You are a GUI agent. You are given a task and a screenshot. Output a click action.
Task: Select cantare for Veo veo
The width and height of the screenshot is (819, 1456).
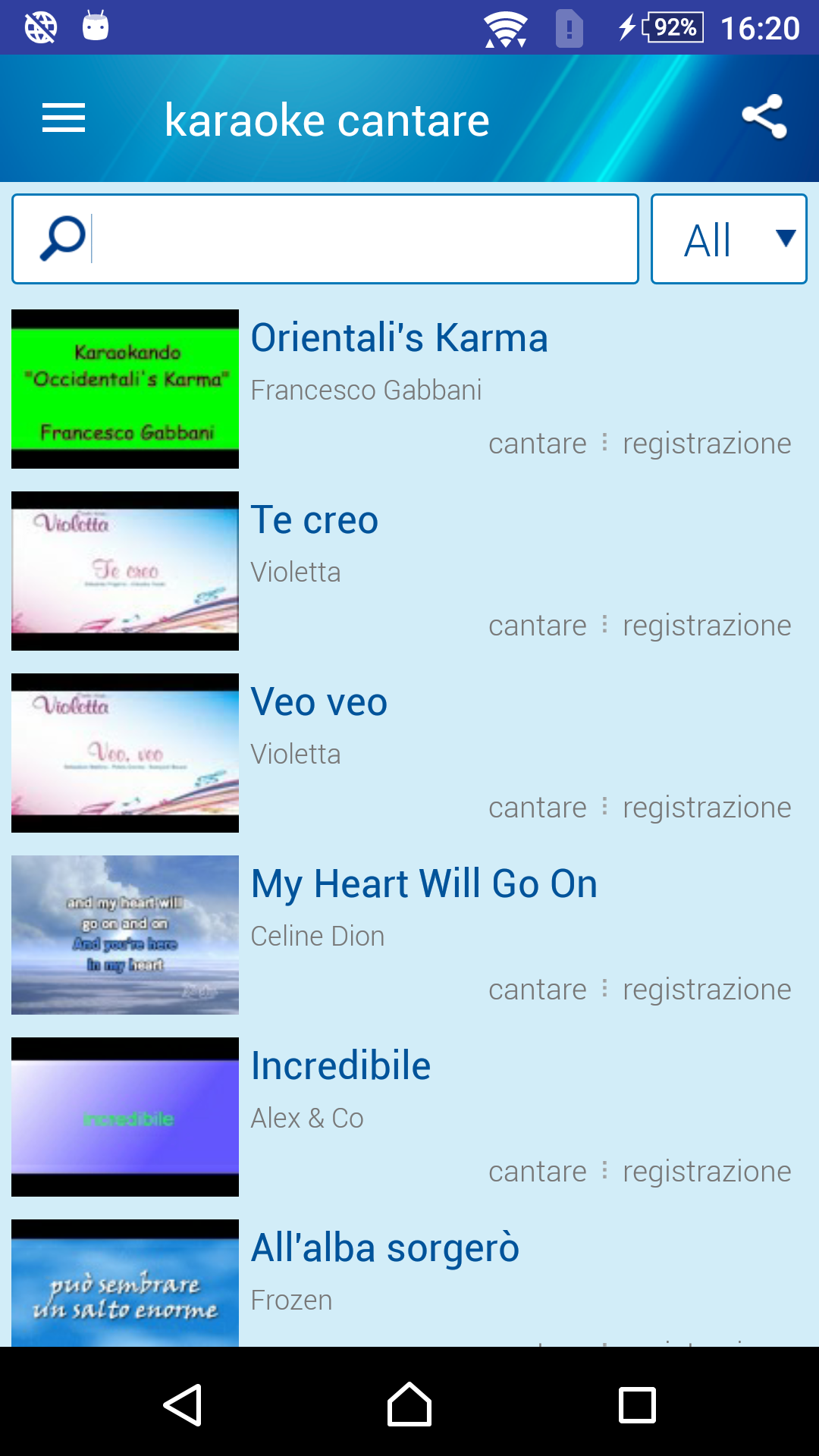tap(537, 808)
